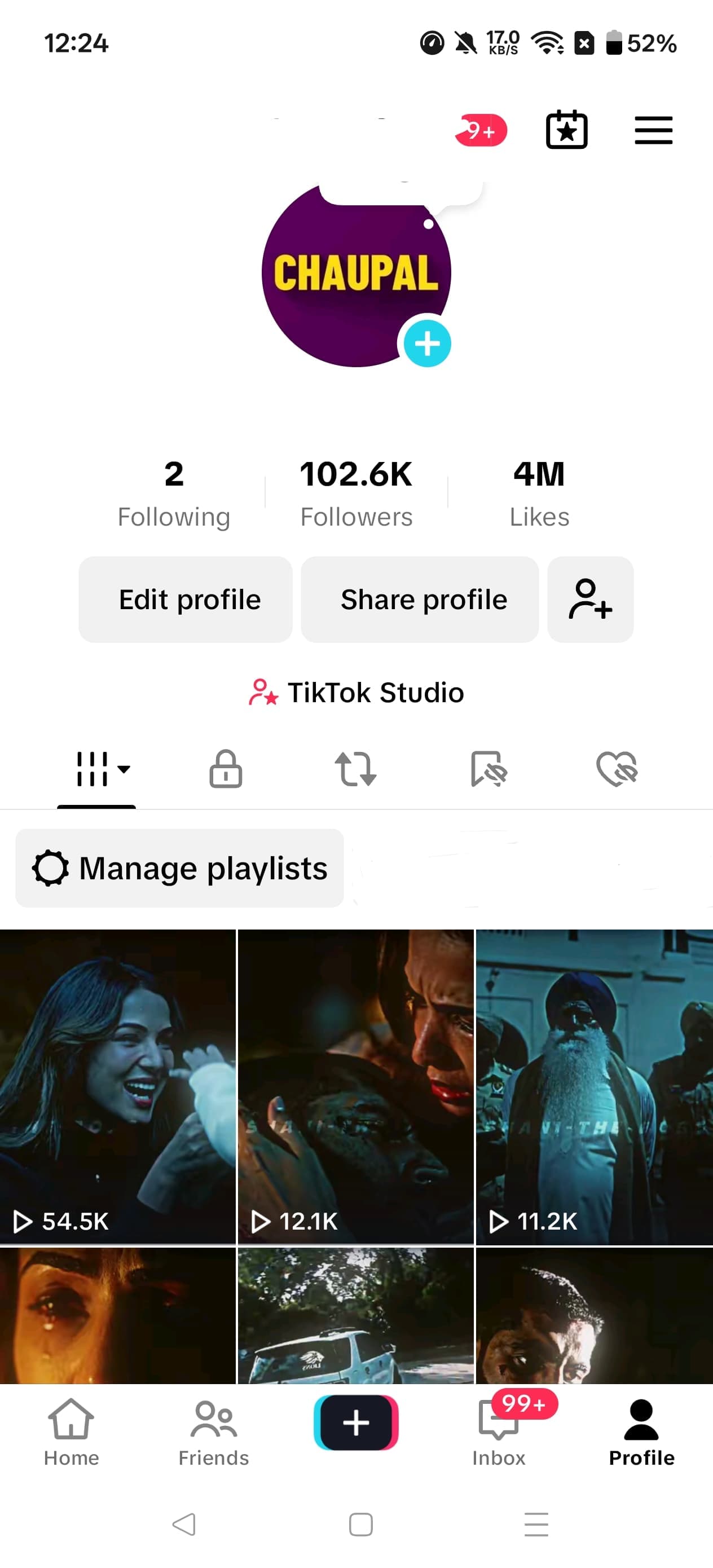Open the add friends icon button
Viewport: 713px width, 1568px height.
click(590, 599)
